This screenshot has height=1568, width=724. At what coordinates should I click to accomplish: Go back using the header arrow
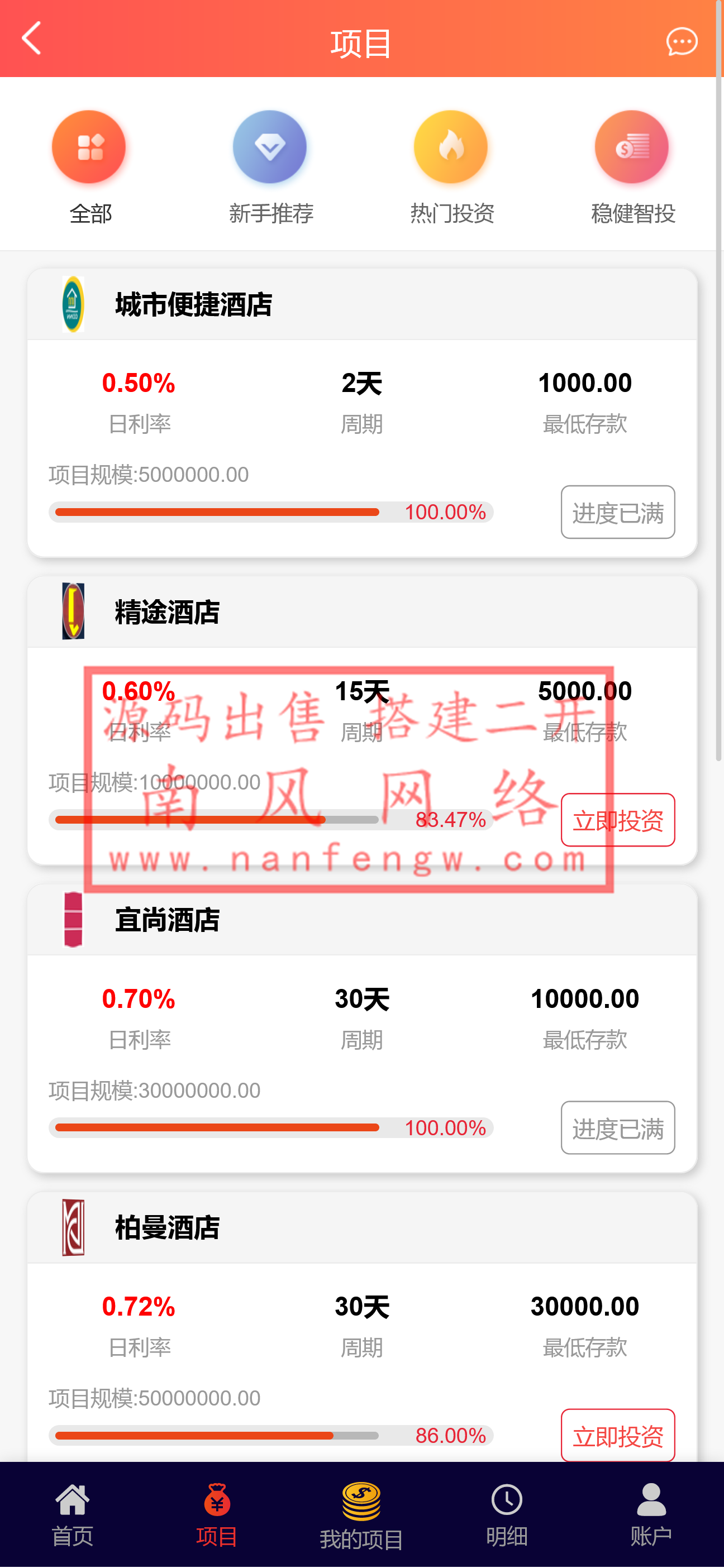(32, 39)
